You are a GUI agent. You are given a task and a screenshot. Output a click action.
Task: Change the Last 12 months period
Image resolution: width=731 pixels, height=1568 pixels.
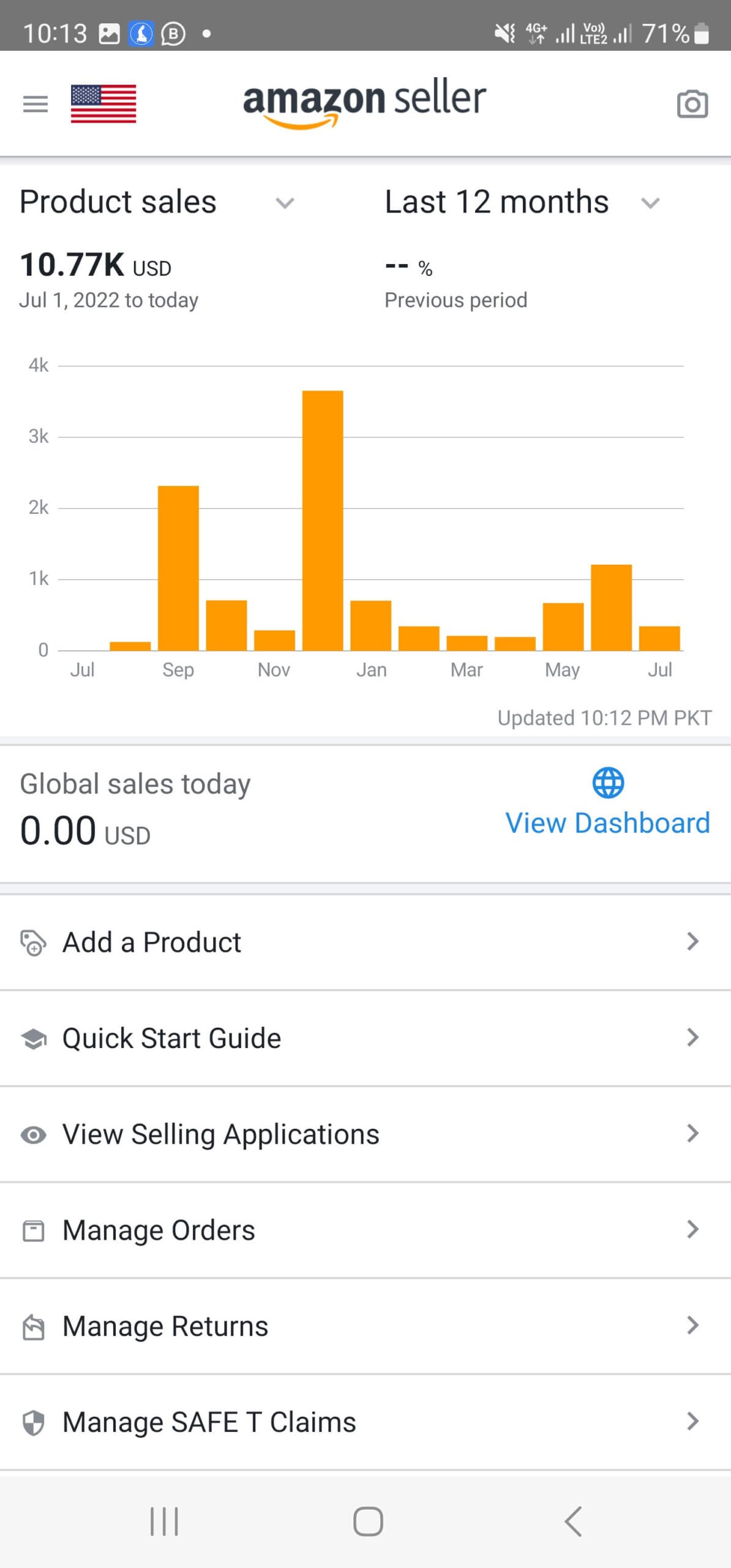[x=522, y=202]
